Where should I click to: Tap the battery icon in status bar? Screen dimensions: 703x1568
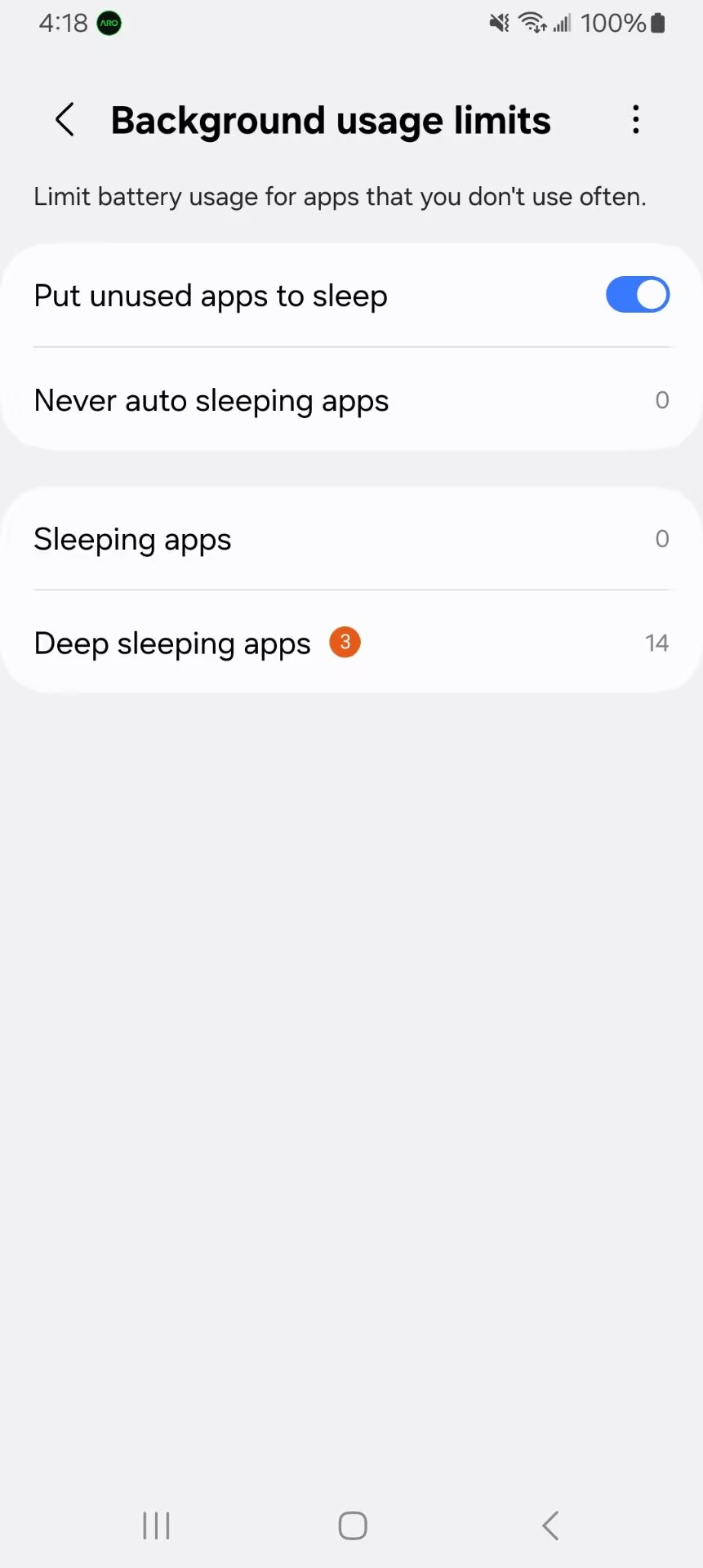coord(658,22)
